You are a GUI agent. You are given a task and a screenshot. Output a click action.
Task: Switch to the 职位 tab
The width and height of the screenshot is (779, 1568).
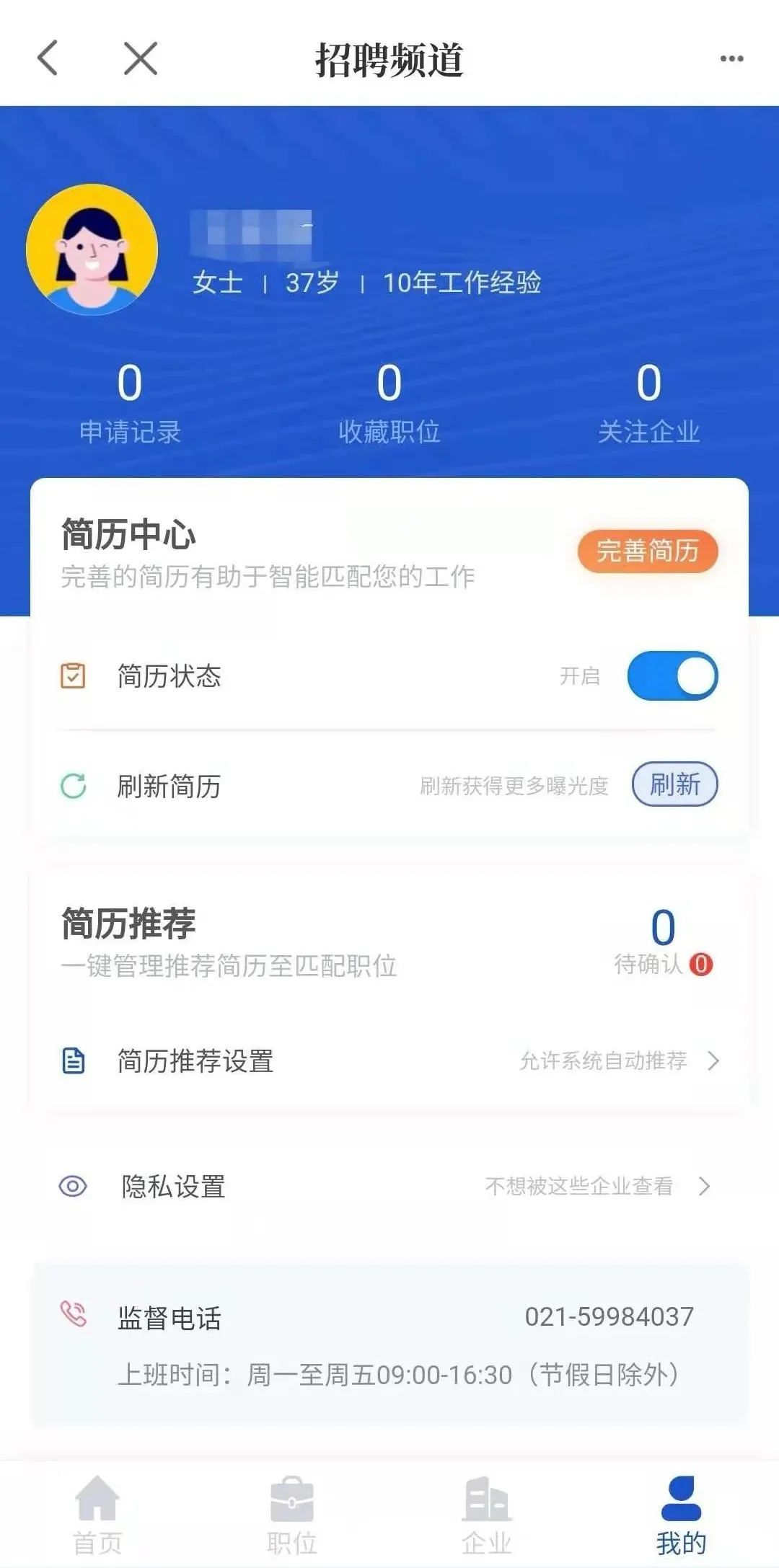[x=292, y=1515]
